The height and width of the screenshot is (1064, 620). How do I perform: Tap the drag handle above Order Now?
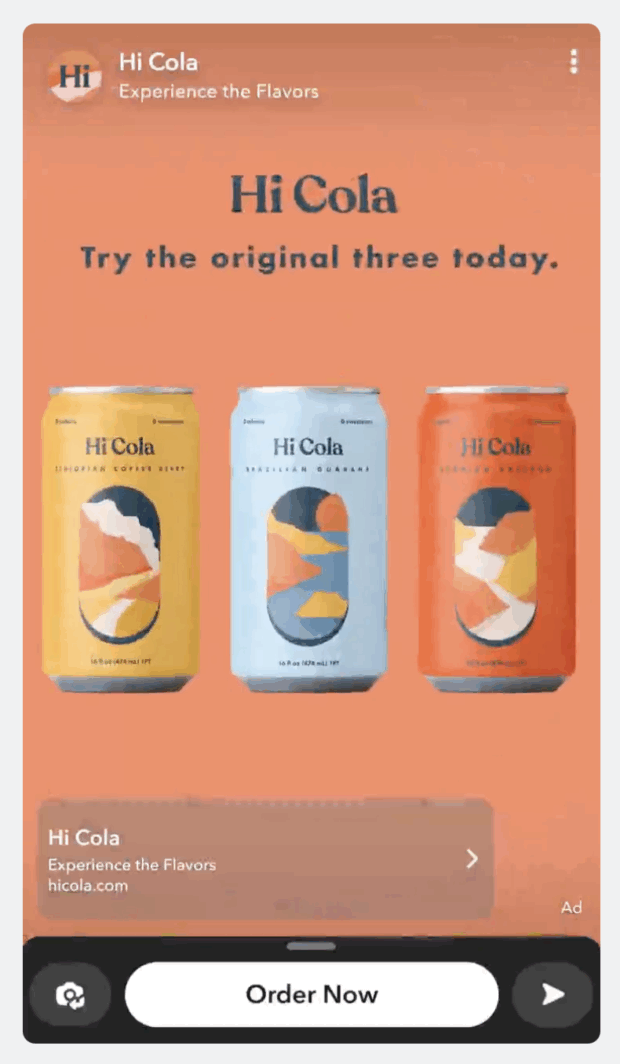point(311,946)
